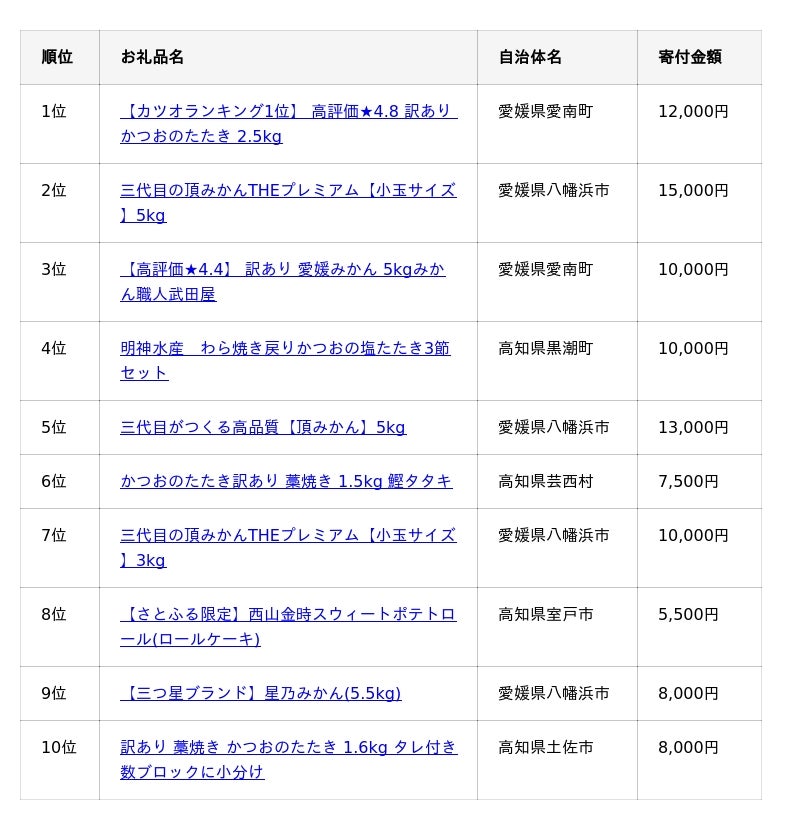Open 三代目の頂みかんTHEプレミアム 5kg link

(x=288, y=191)
